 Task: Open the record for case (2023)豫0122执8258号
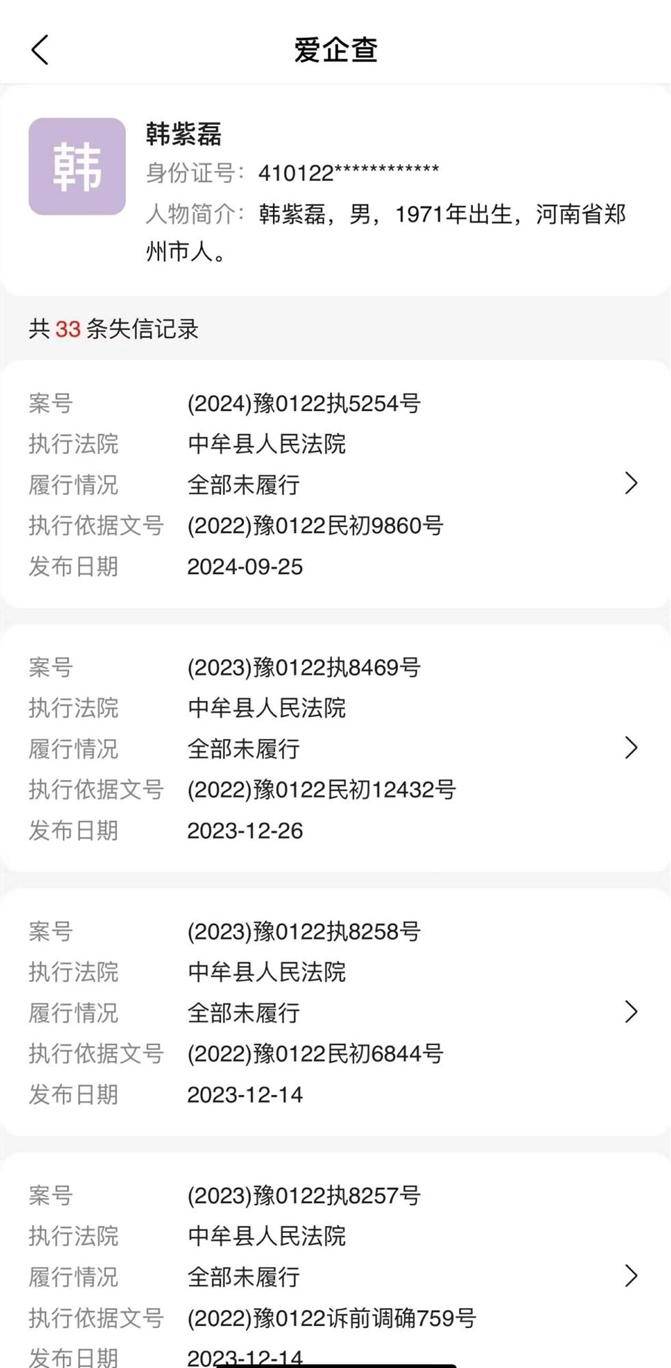click(x=630, y=1012)
